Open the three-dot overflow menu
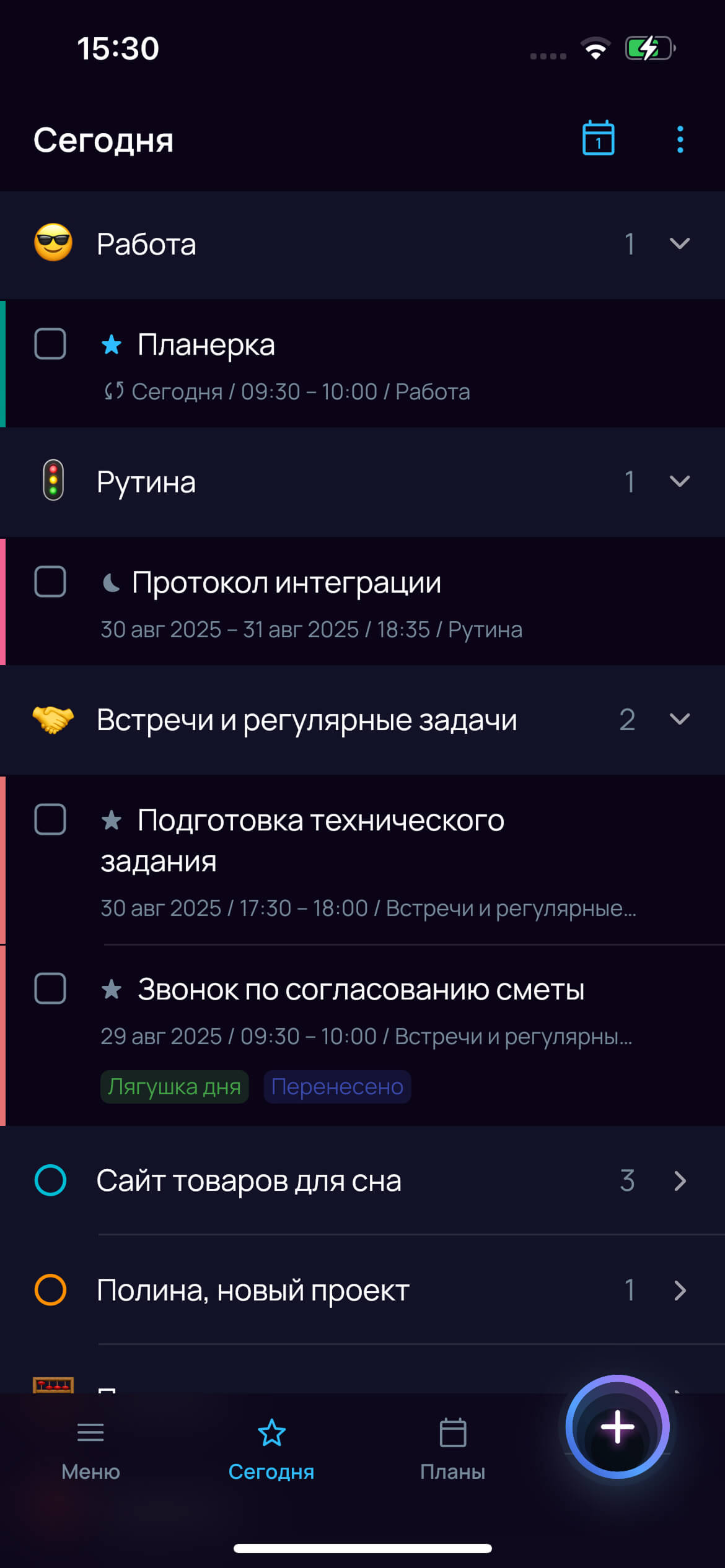Screen dimensions: 725x1568 click(x=680, y=140)
